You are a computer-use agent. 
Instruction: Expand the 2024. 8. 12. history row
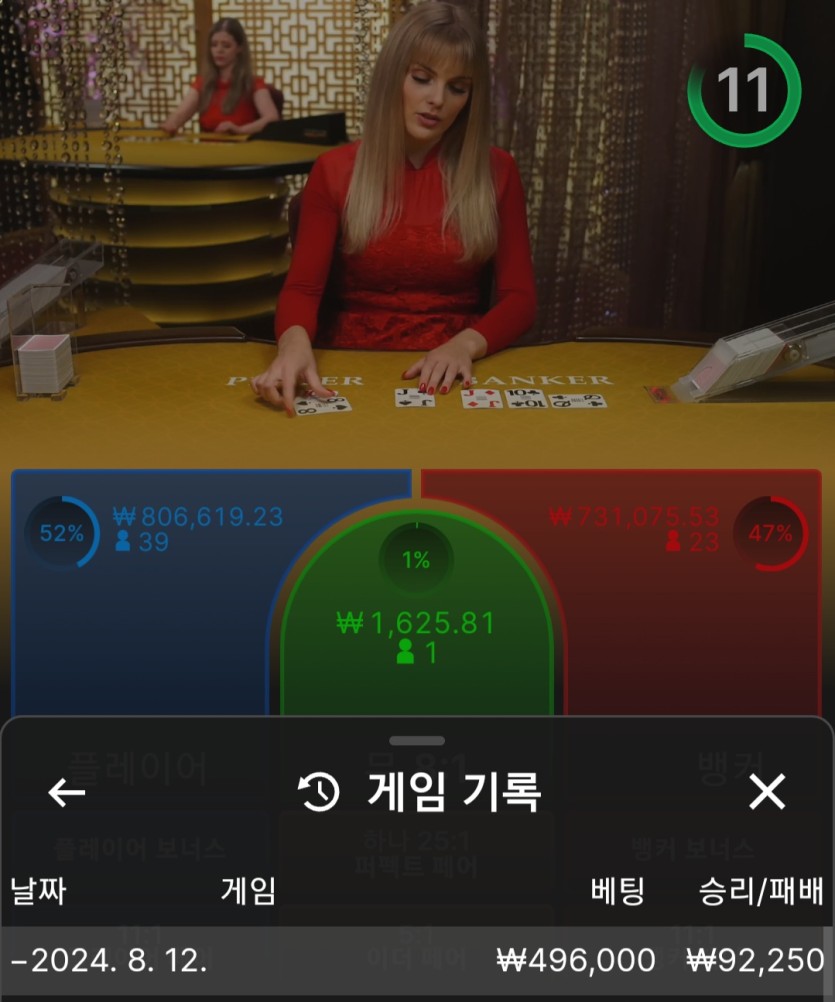[x=417, y=961]
